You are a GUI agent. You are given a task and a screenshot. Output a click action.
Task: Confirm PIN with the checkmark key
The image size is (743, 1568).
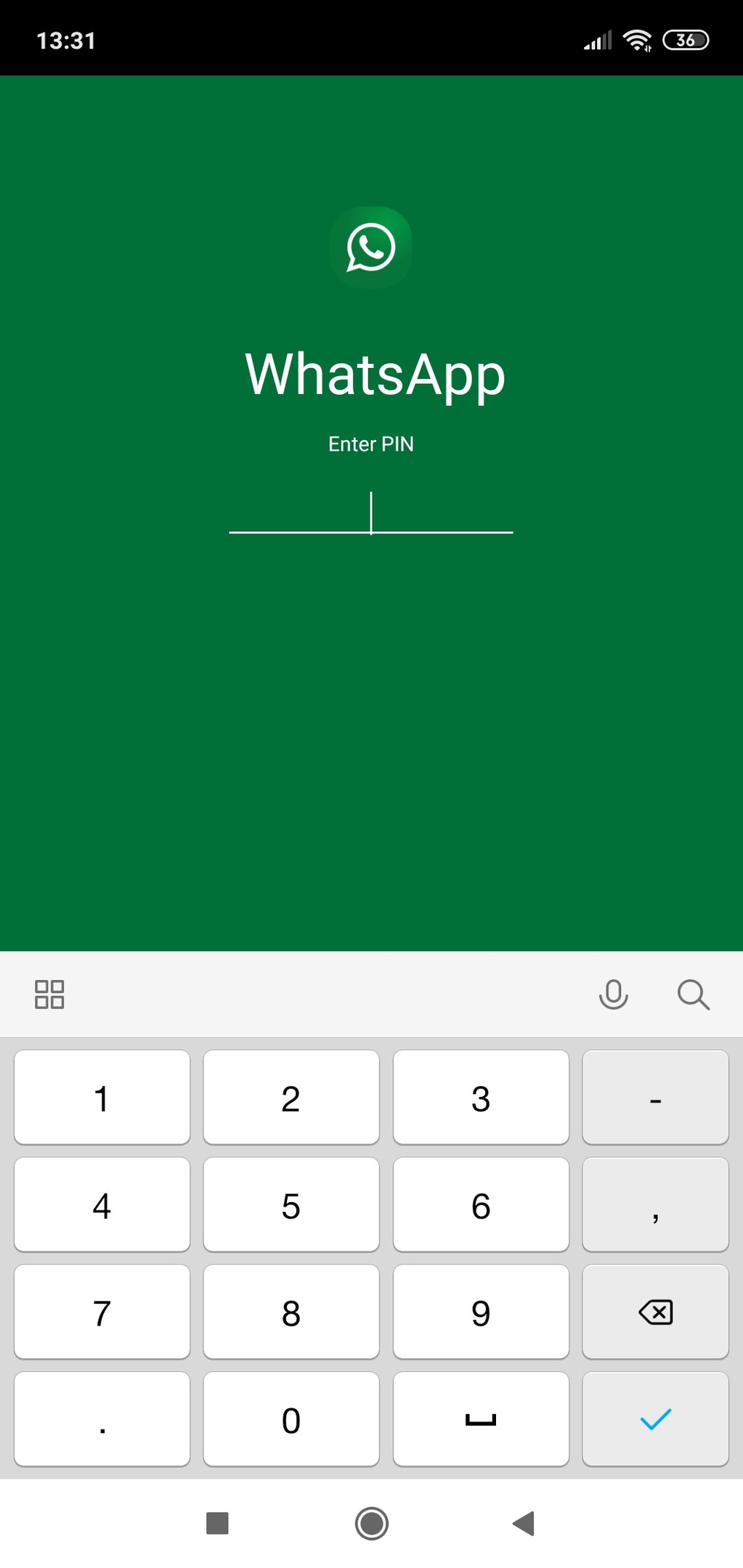tap(655, 1419)
